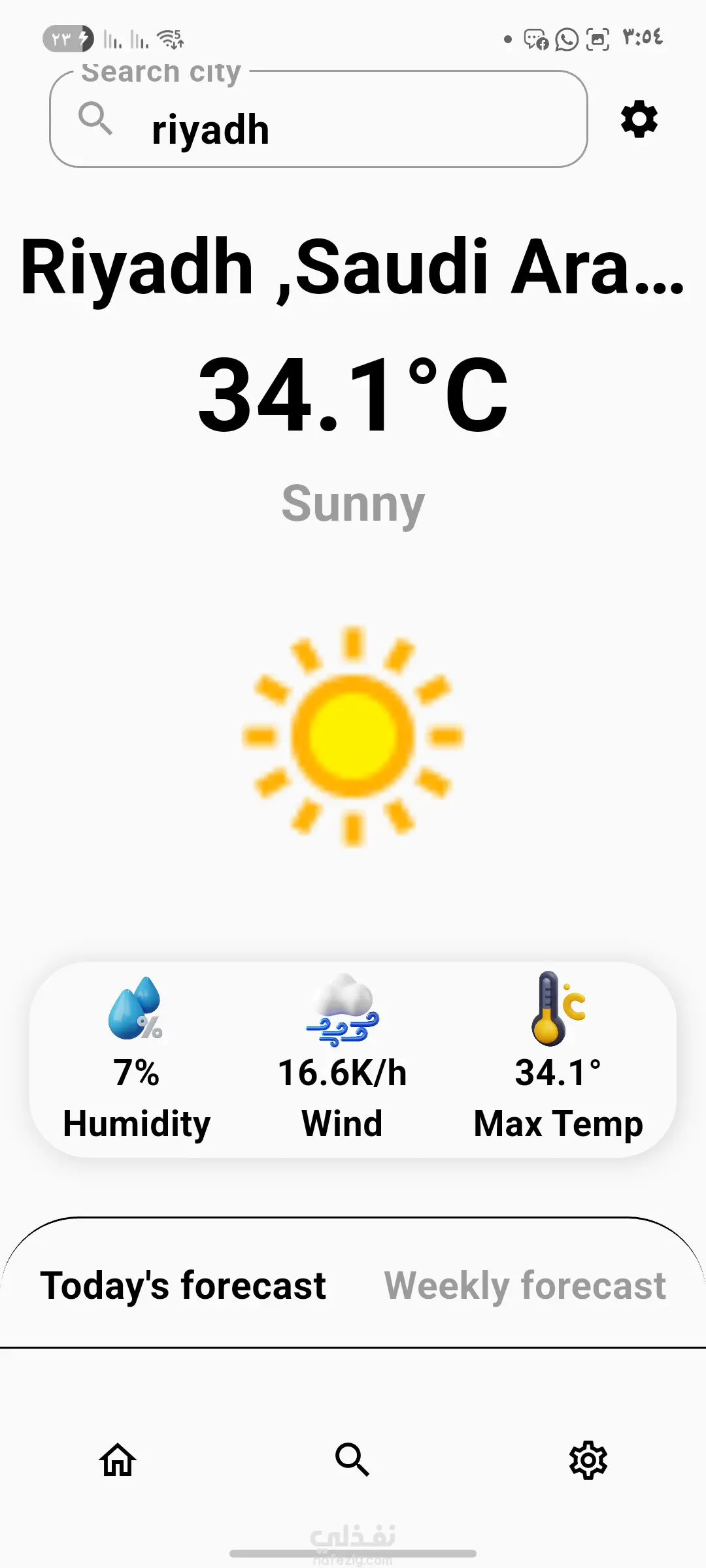Switch to the Weekly forecast tab
The height and width of the screenshot is (1568, 706).
click(x=525, y=1286)
